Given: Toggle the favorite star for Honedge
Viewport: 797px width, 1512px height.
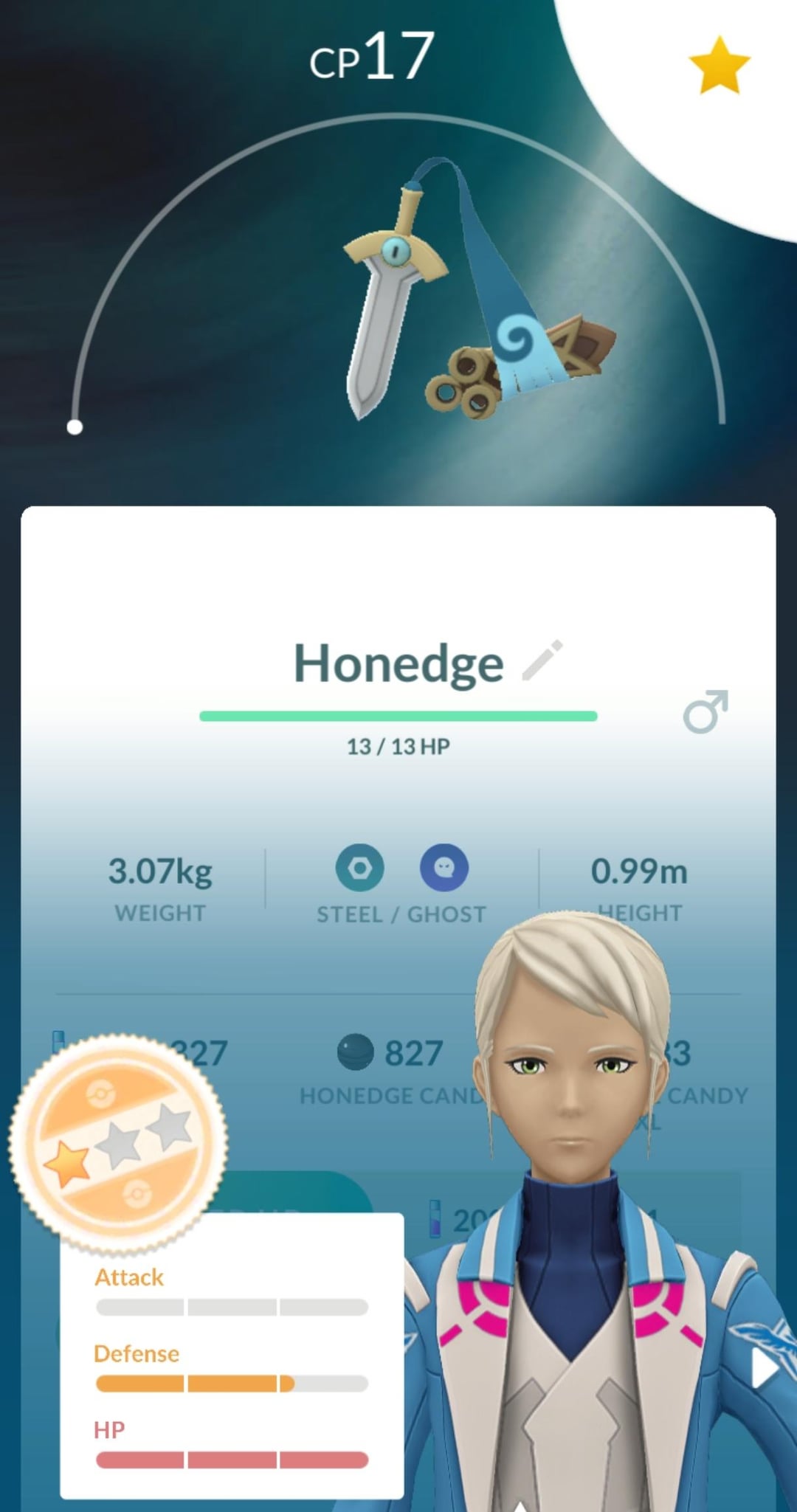Looking at the screenshot, I should (x=719, y=66).
